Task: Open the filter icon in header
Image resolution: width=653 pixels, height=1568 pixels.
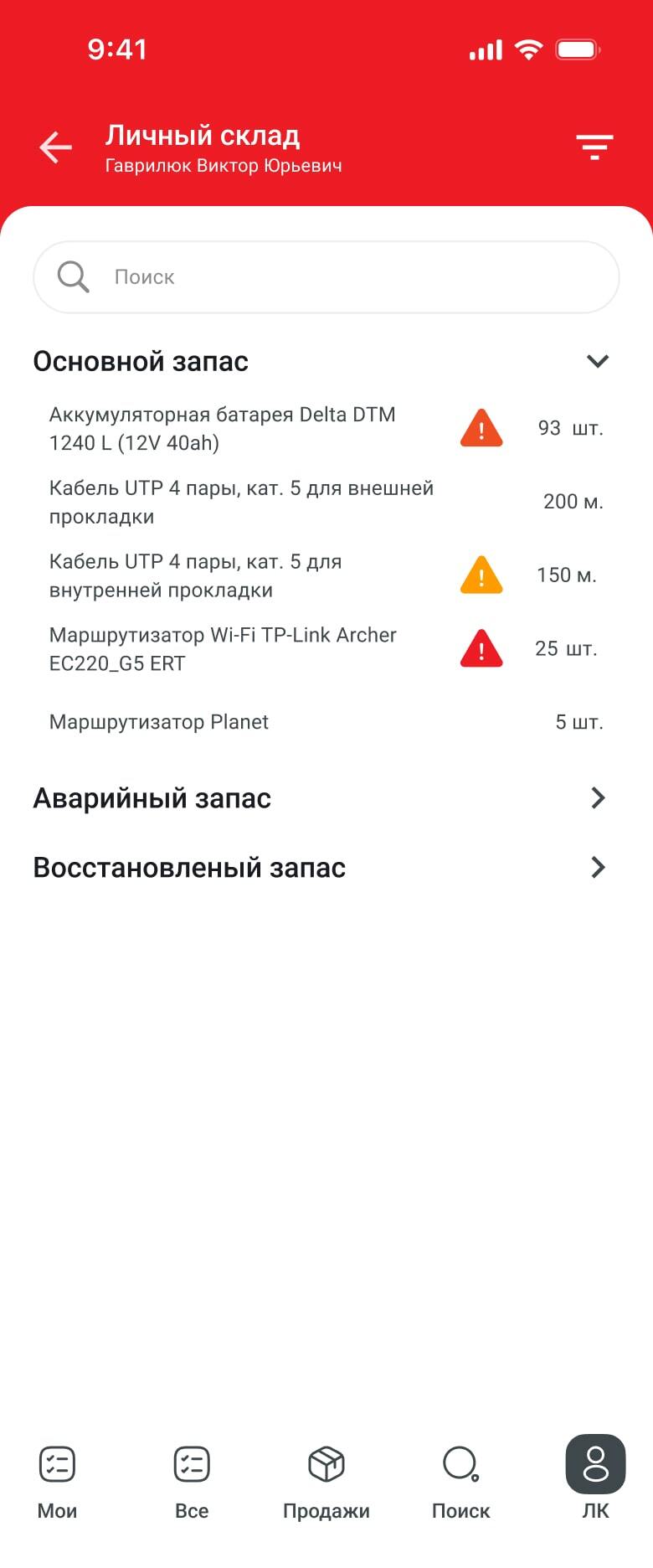Action: (x=594, y=147)
